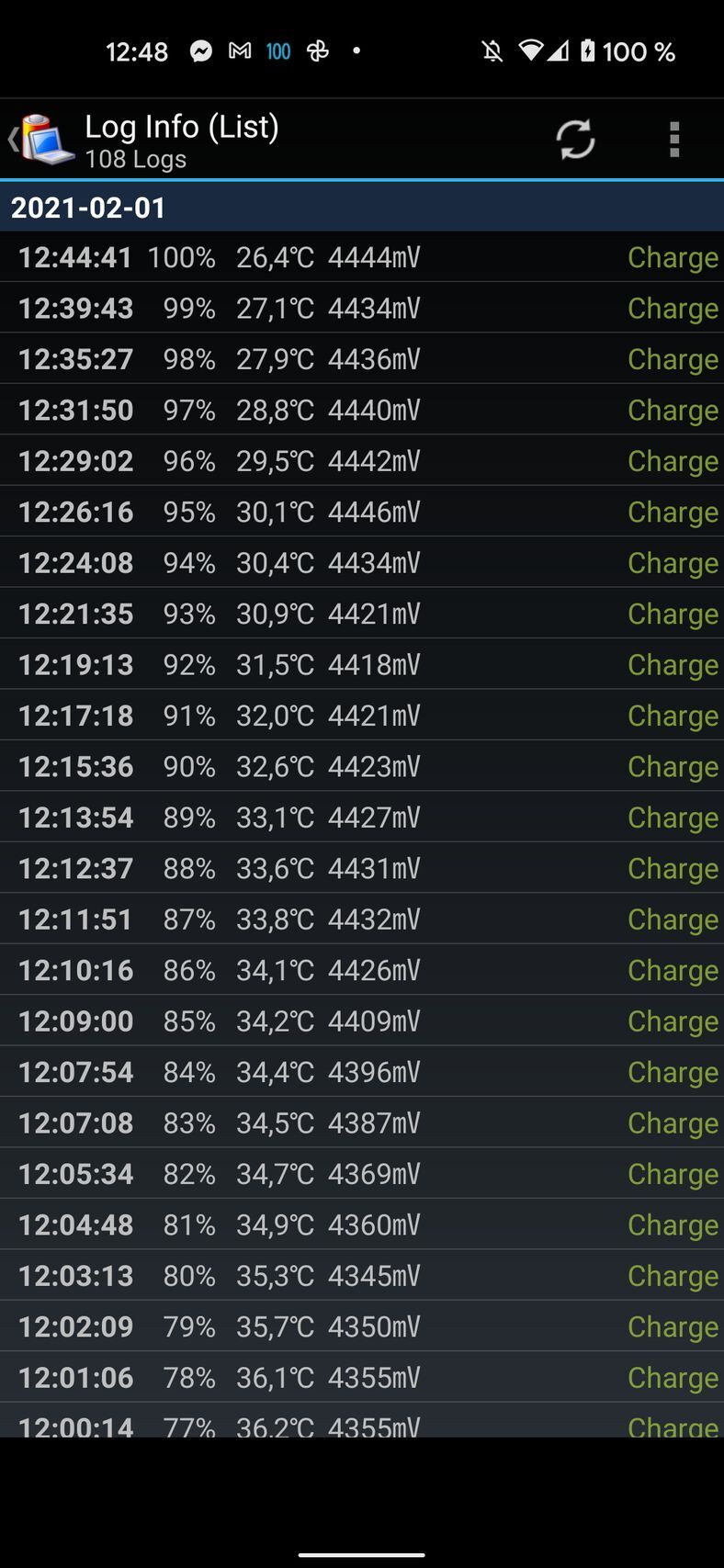Open the 12:01:06 log entry

tap(362, 1377)
